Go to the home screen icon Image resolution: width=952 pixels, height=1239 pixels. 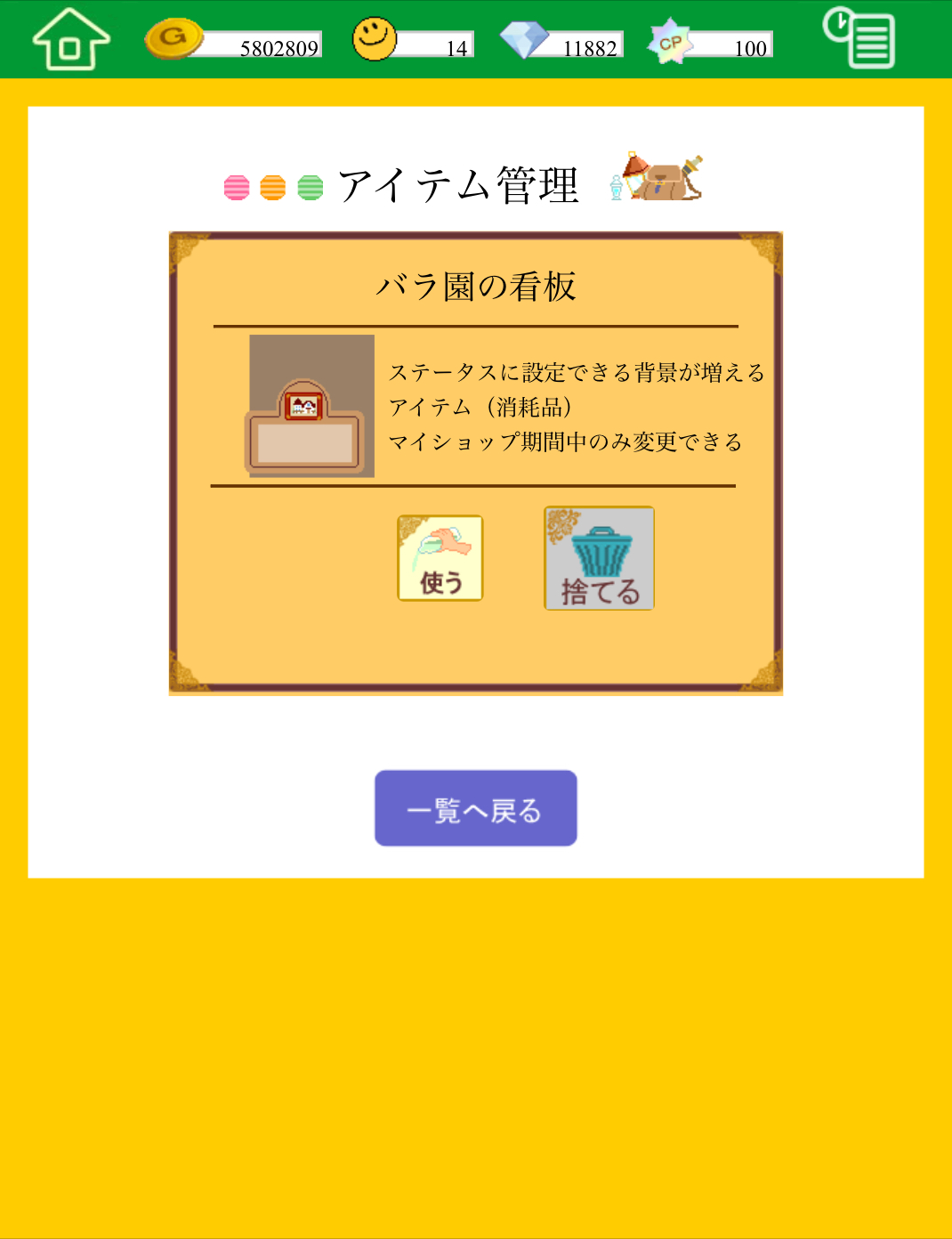pyautogui.click(x=70, y=39)
